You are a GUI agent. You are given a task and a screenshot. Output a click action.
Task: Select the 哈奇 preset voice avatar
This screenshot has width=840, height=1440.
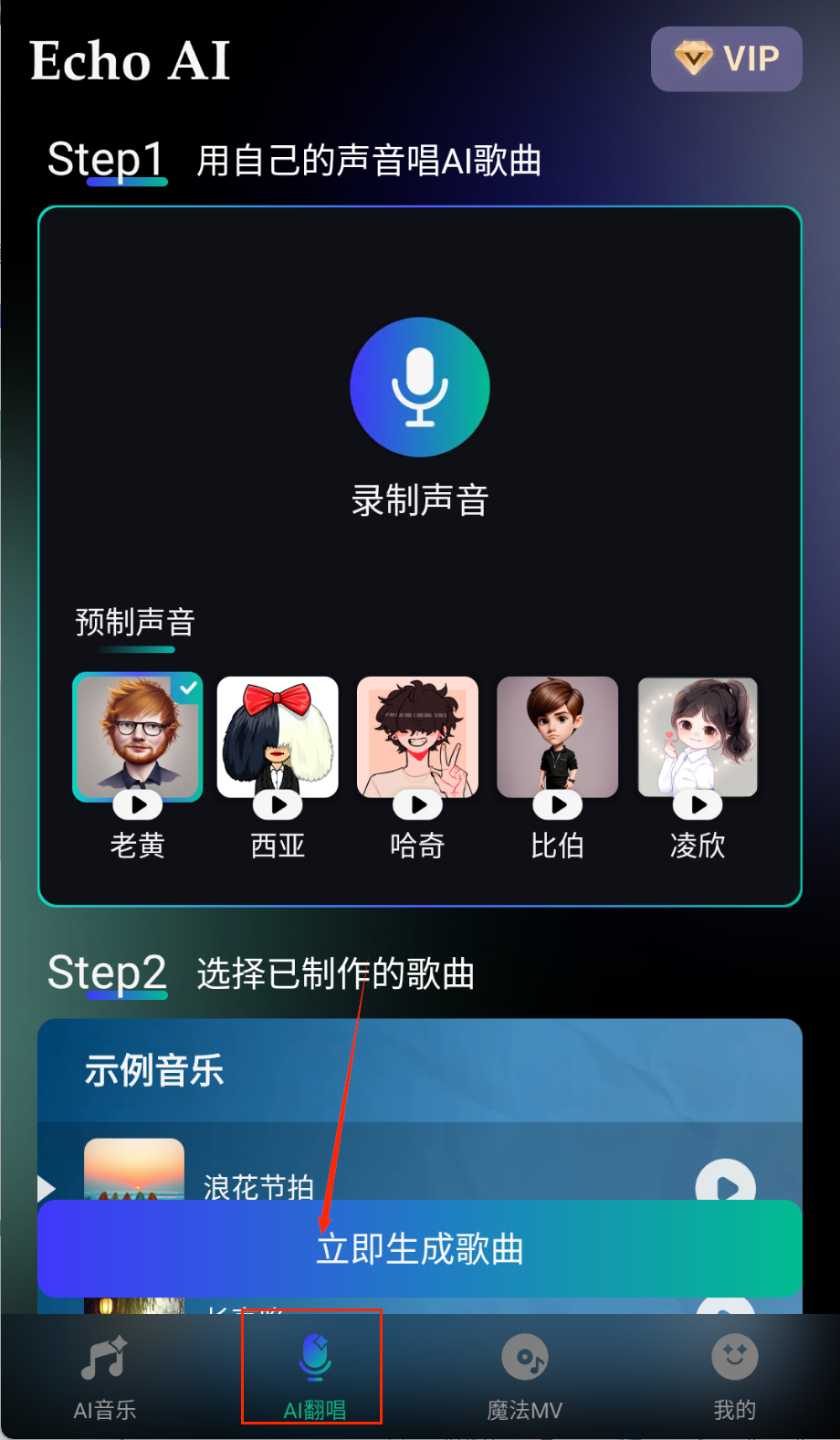417,736
